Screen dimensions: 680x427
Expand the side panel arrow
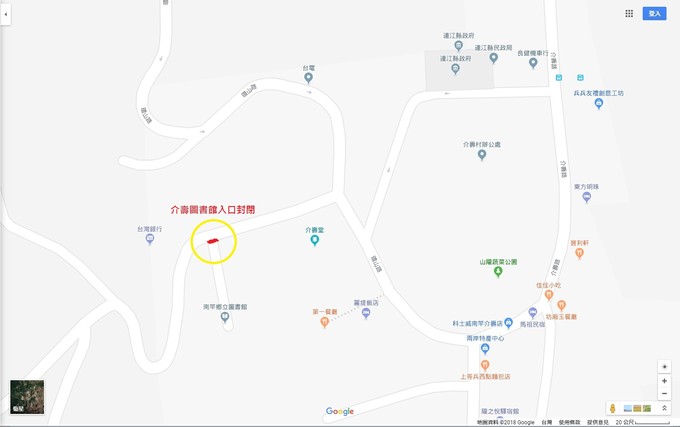tap(5, 16)
